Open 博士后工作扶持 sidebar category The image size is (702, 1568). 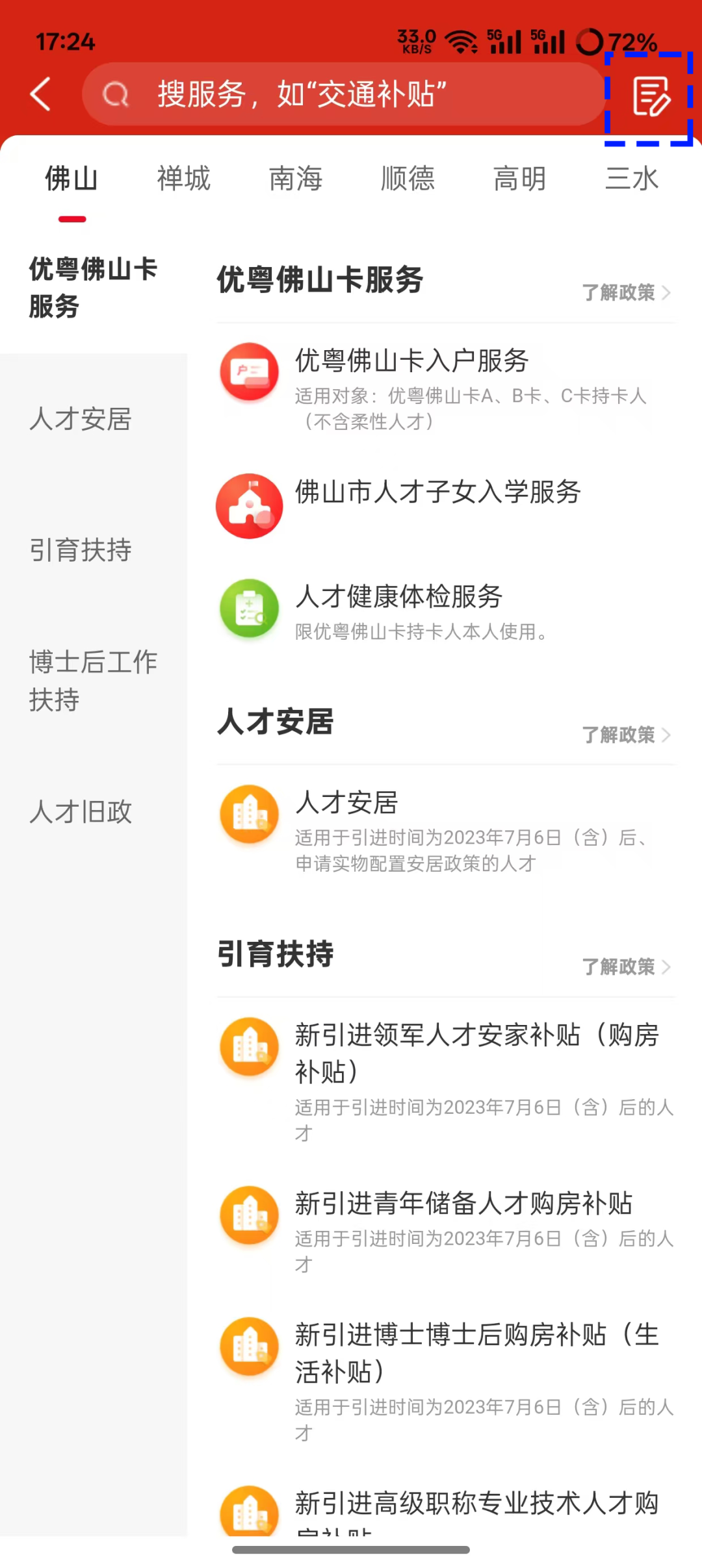[93, 681]
